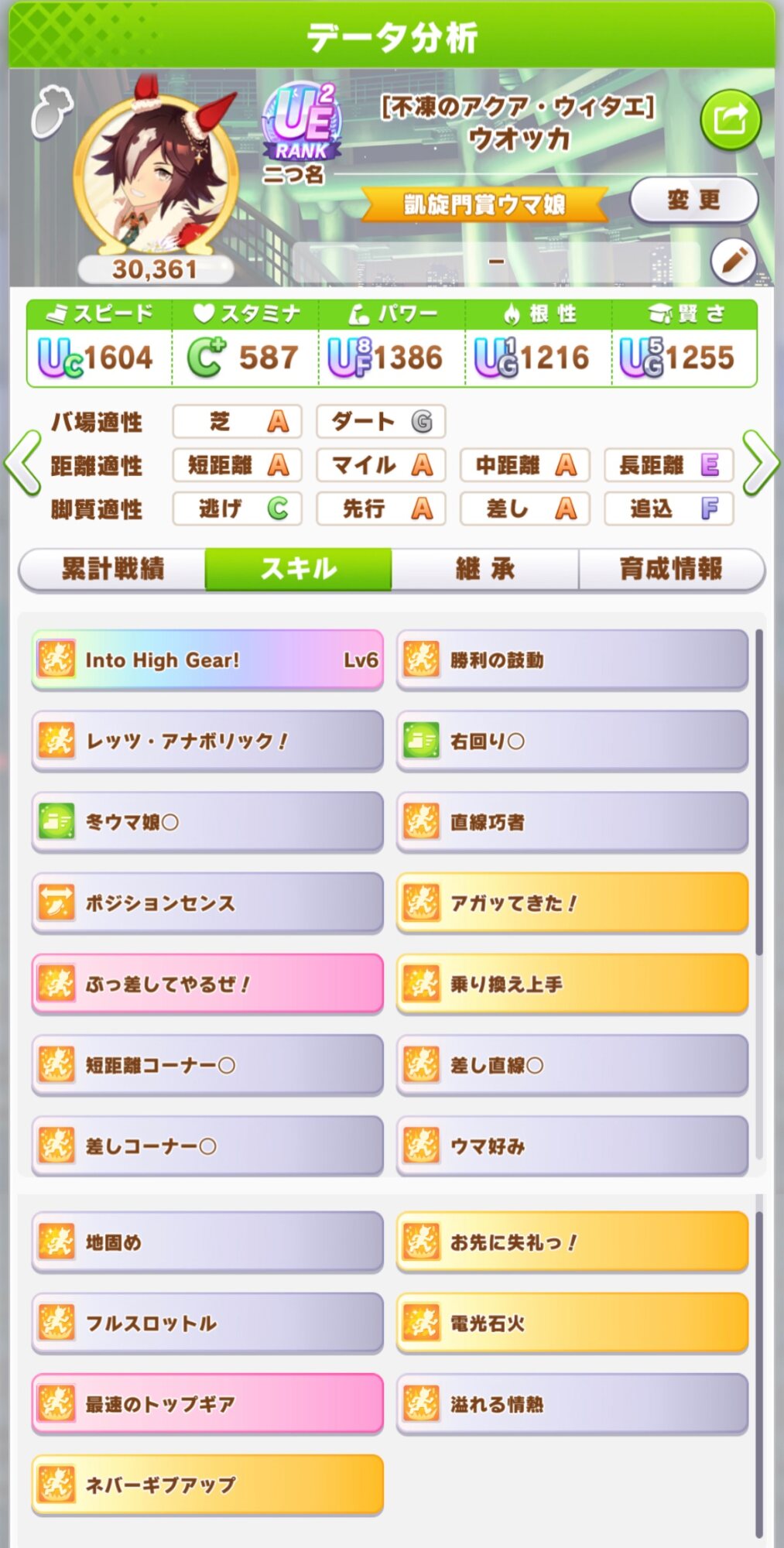Go to the next character with right arrow
Viewport: 784px width, 1548px height.
click(762, 464)
